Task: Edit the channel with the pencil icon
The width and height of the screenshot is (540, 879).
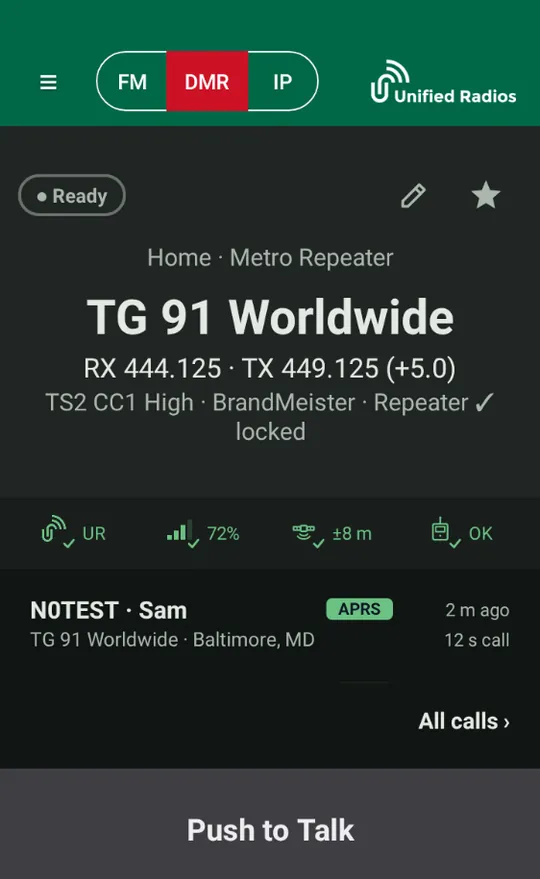Action: coord(413,196)
